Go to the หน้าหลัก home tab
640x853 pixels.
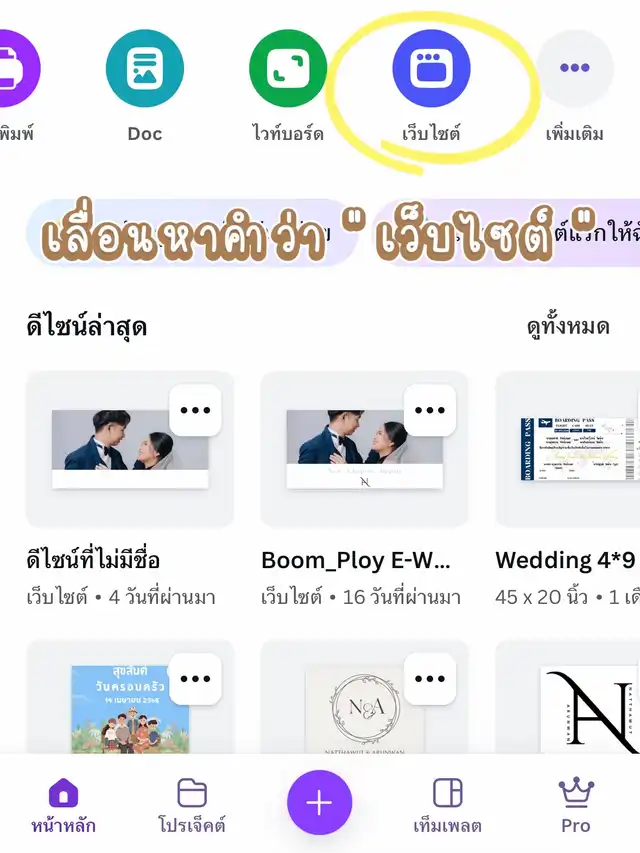click(x=63, y=806)
